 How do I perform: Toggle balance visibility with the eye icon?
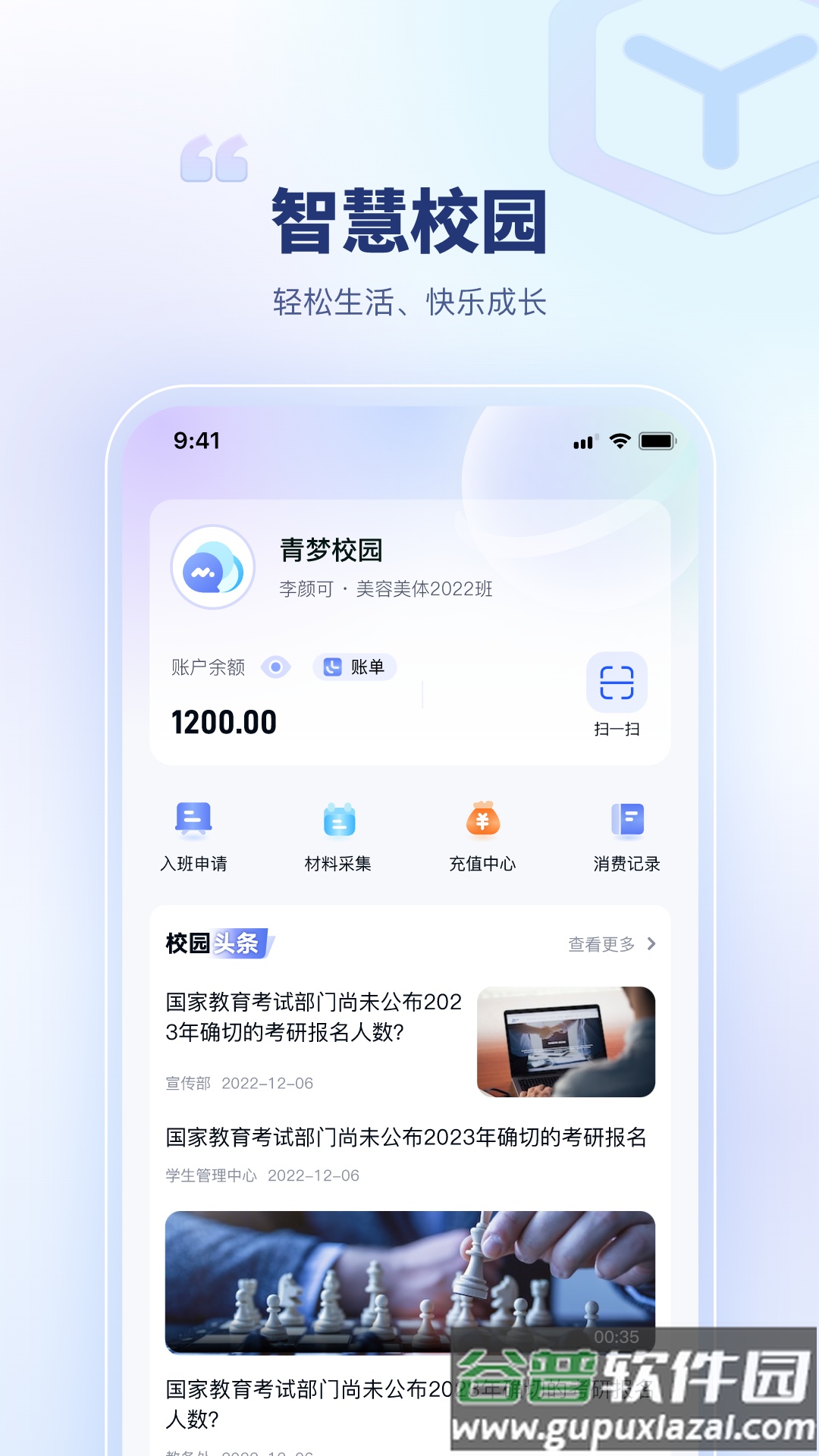point(277,667)
